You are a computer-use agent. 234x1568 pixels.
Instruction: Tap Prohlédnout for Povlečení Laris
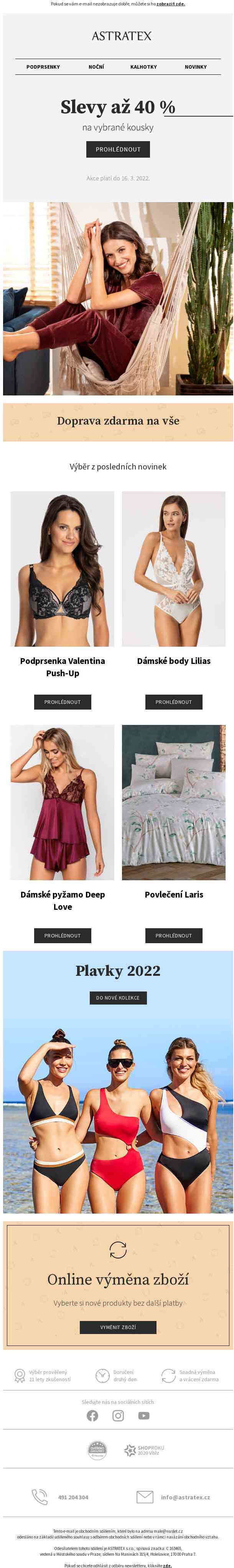pyautogui.click(x=174, y=935)
